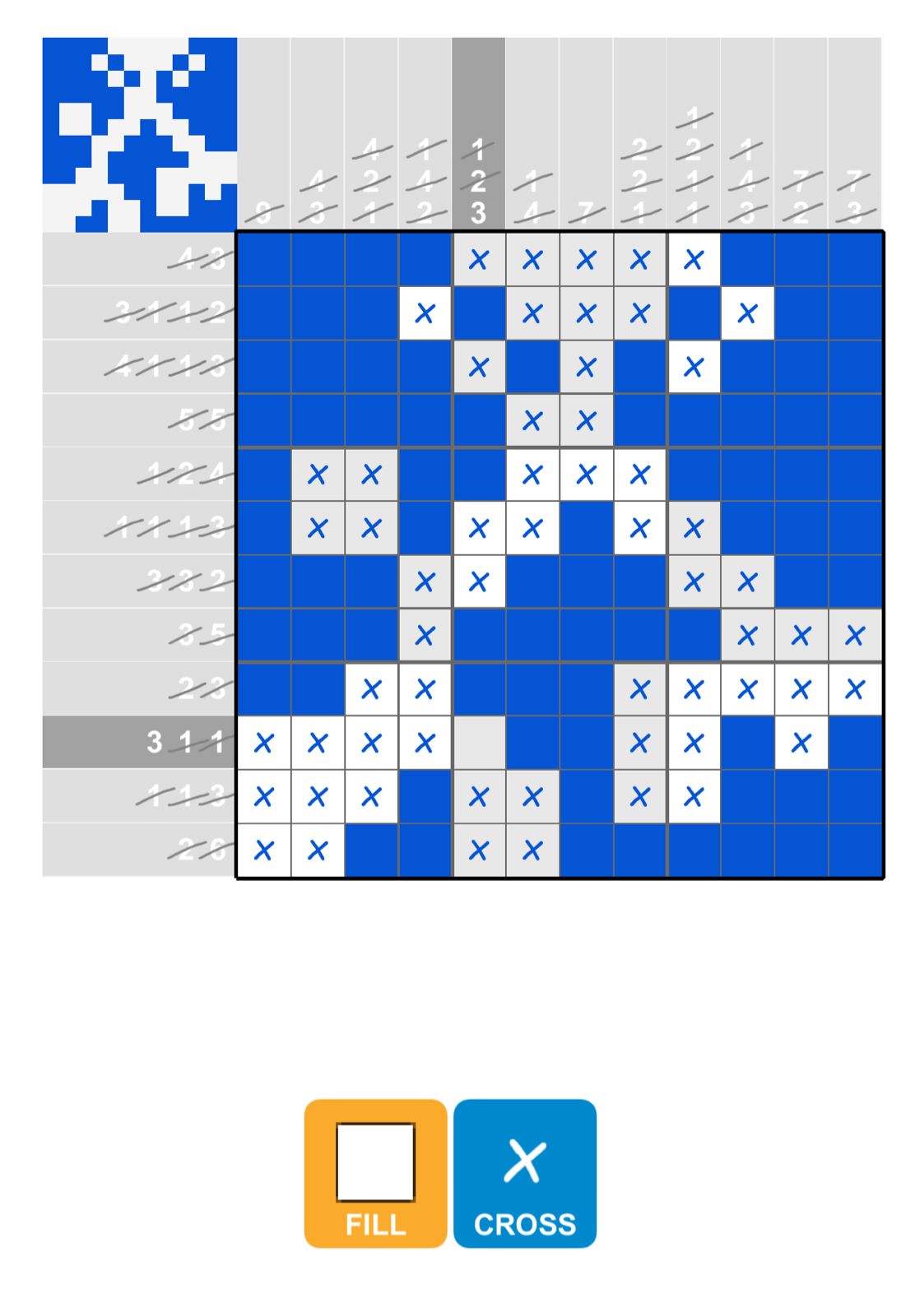Click the gray unmarked cell in the '3 1 1' row

coord(479,741)
